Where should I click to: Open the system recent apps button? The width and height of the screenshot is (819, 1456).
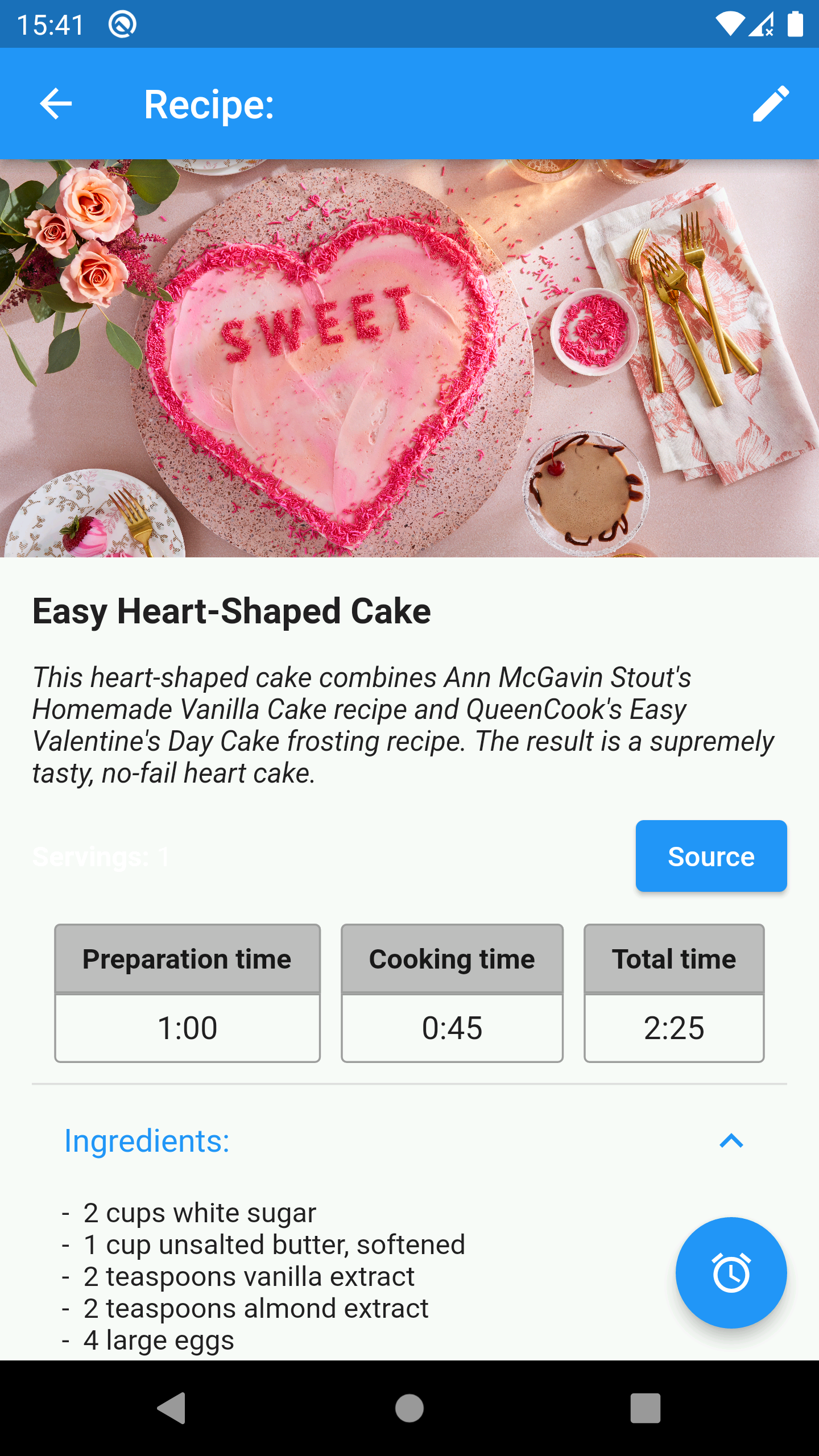pos(646,1408)
